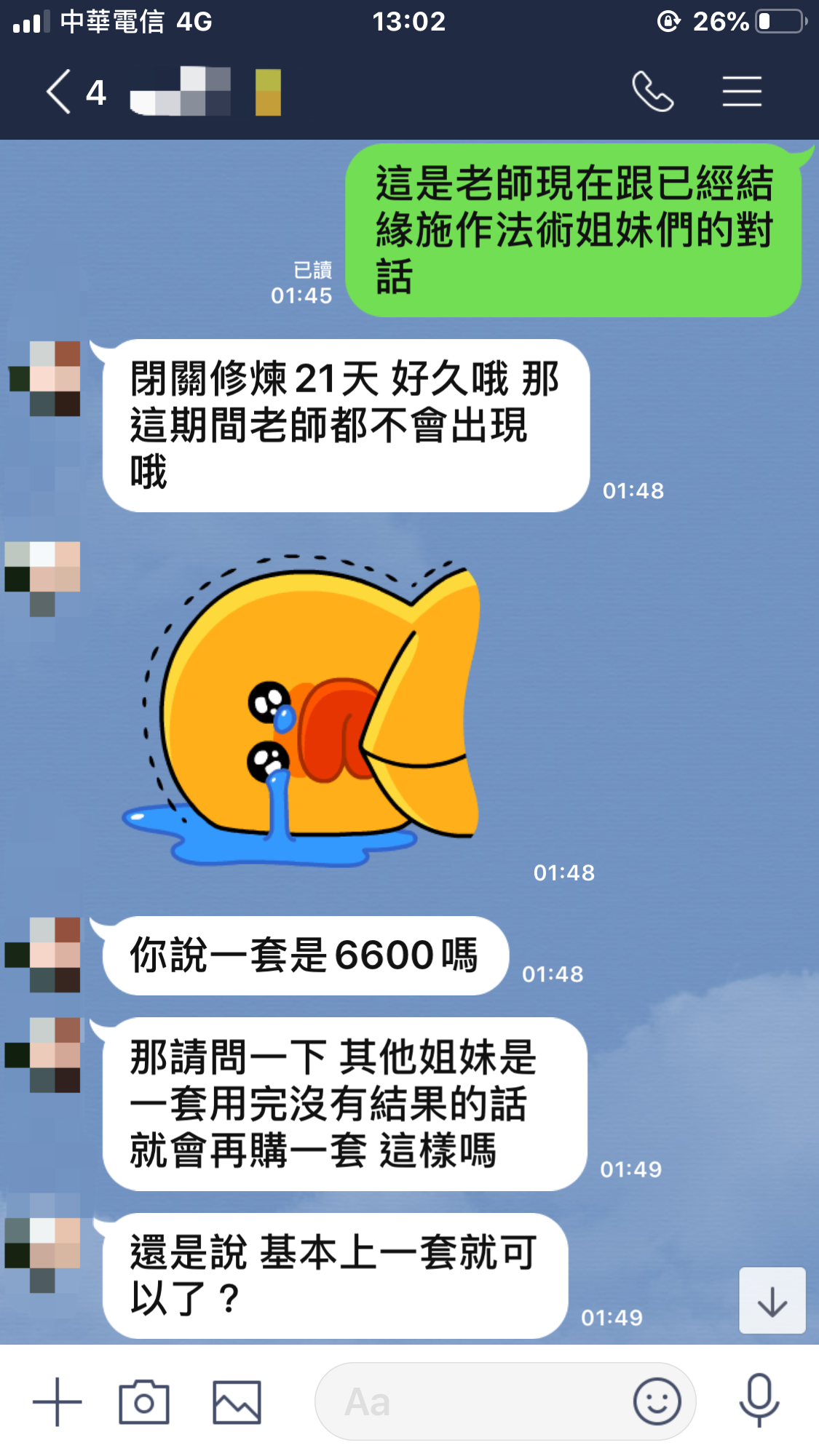Record a voice message
This screenshot has width=819, height=1456.
pyautogui.click(x=759, y=1400)
